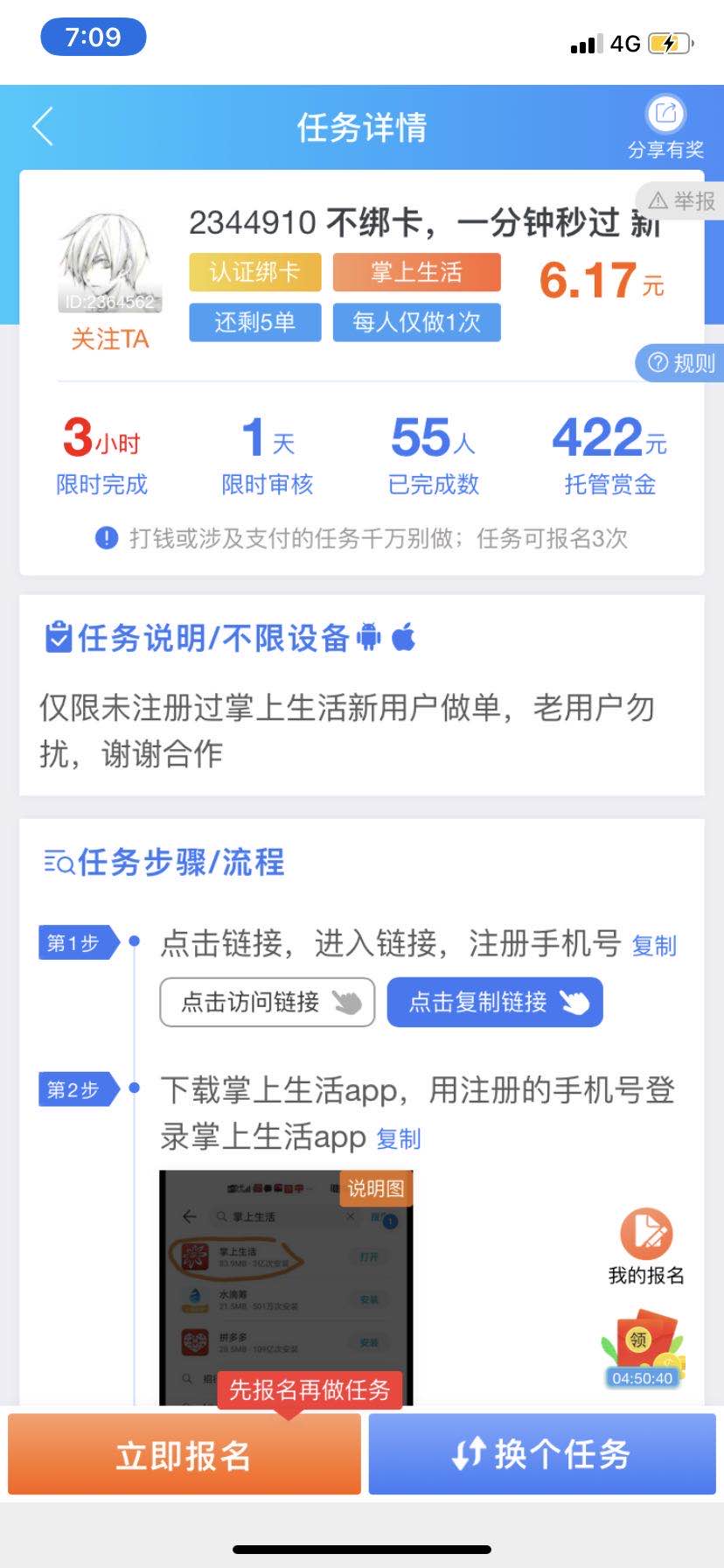Sign up now via 立即报名

[x=184, y=1454]
